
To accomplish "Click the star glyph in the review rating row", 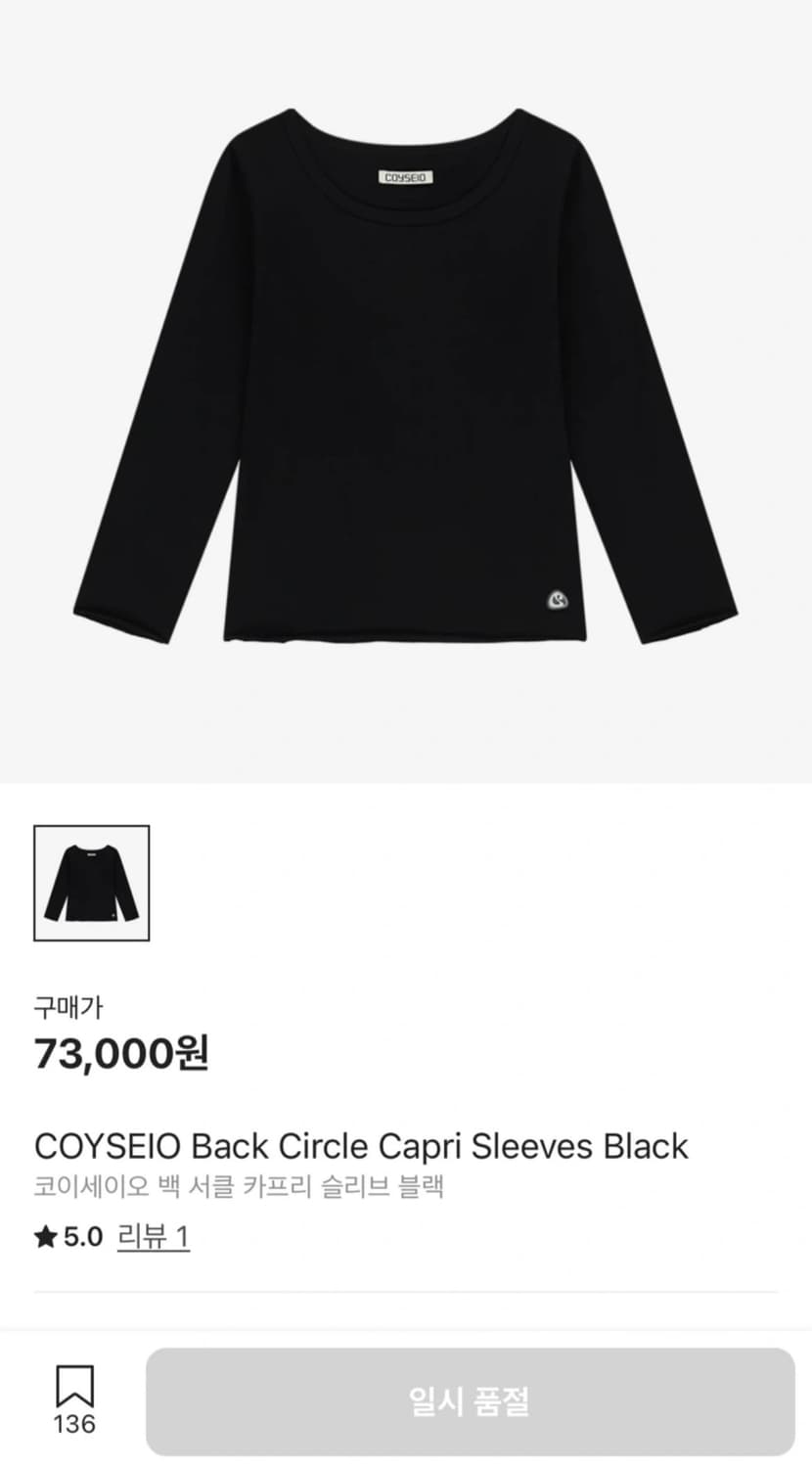I will tap(43, 1236).
